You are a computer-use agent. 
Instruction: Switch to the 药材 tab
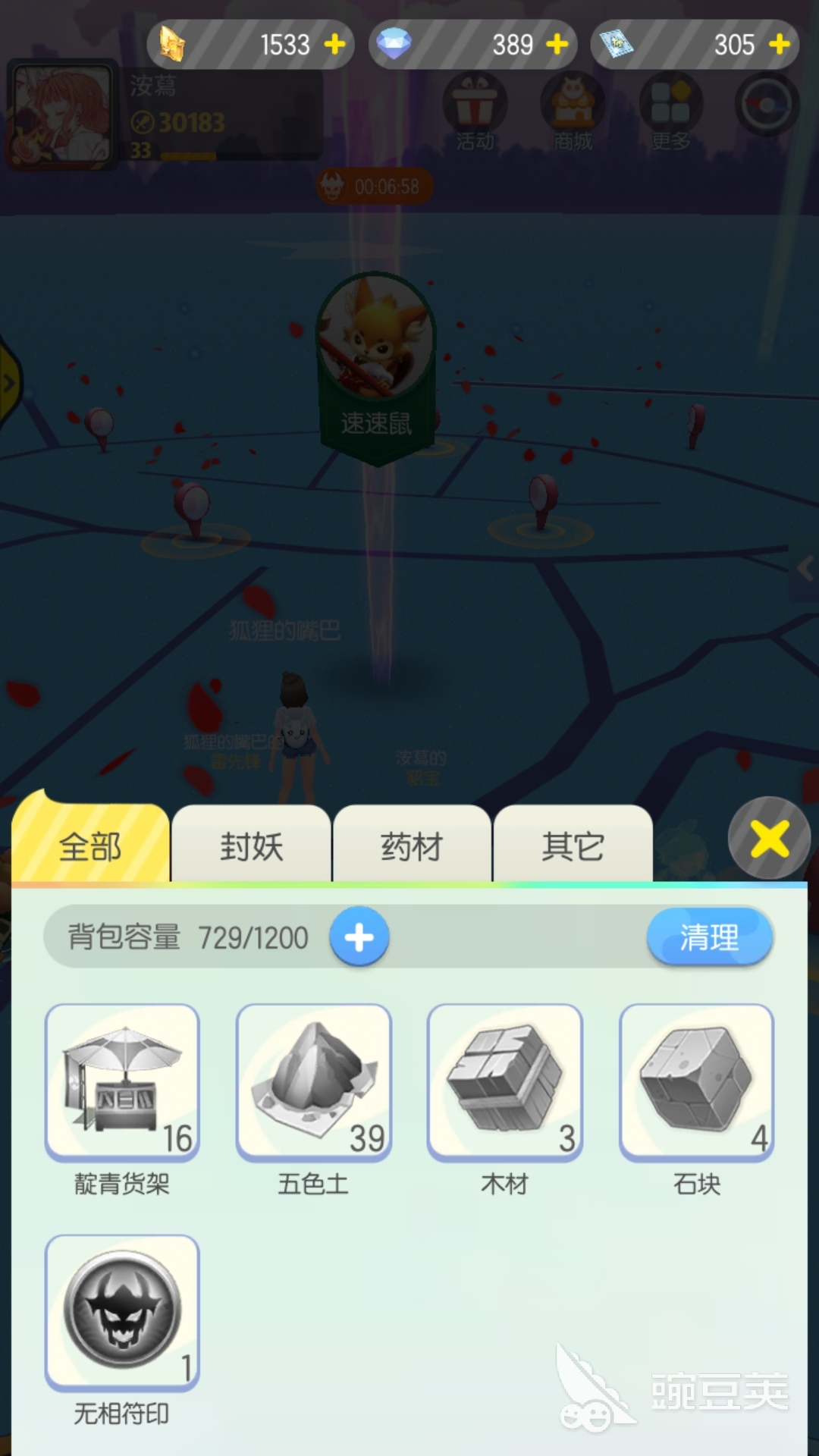[x=412, y=846]
